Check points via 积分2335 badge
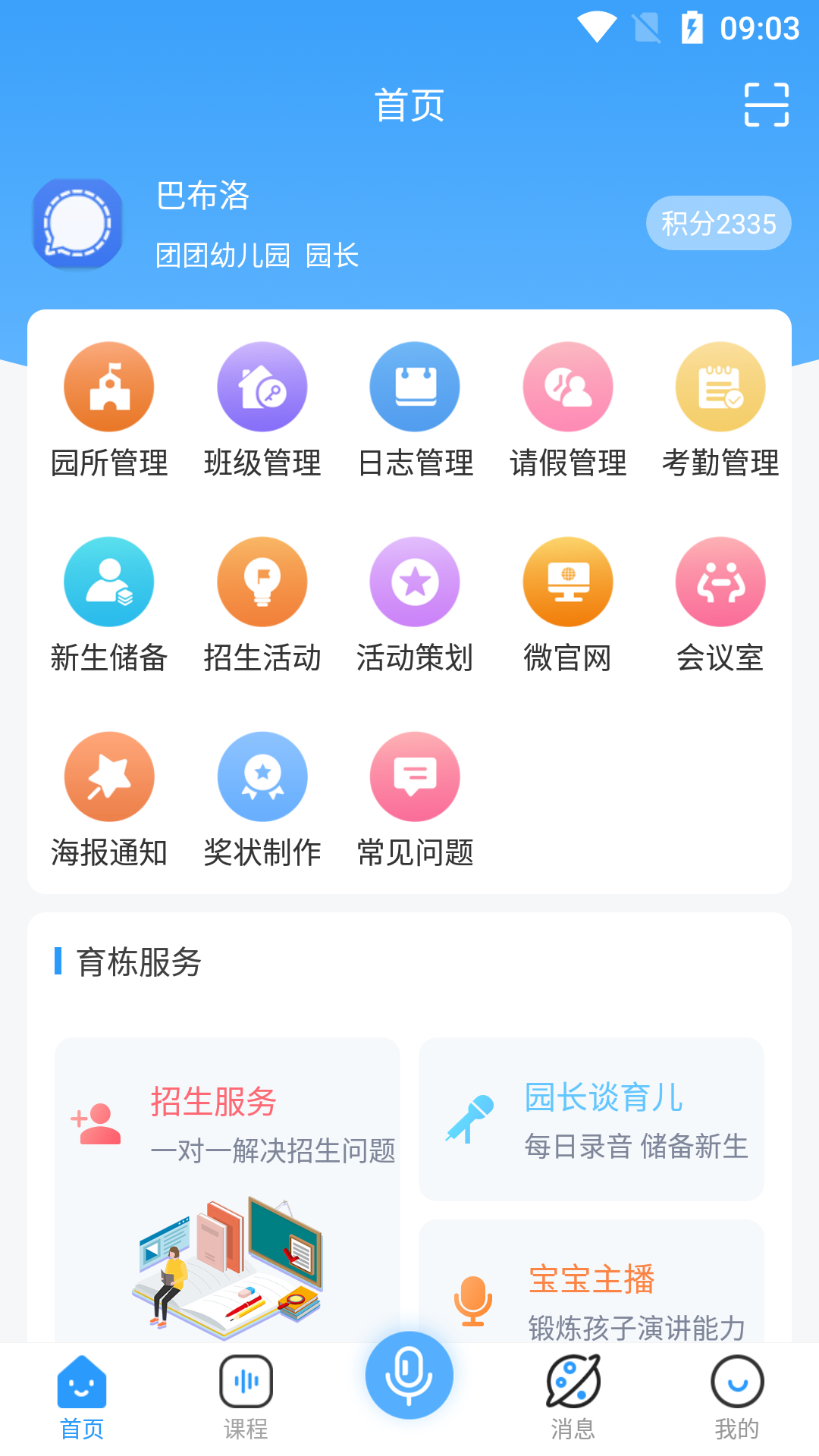The height and width of the screenshot is (1456, 819). pos(717,222)
